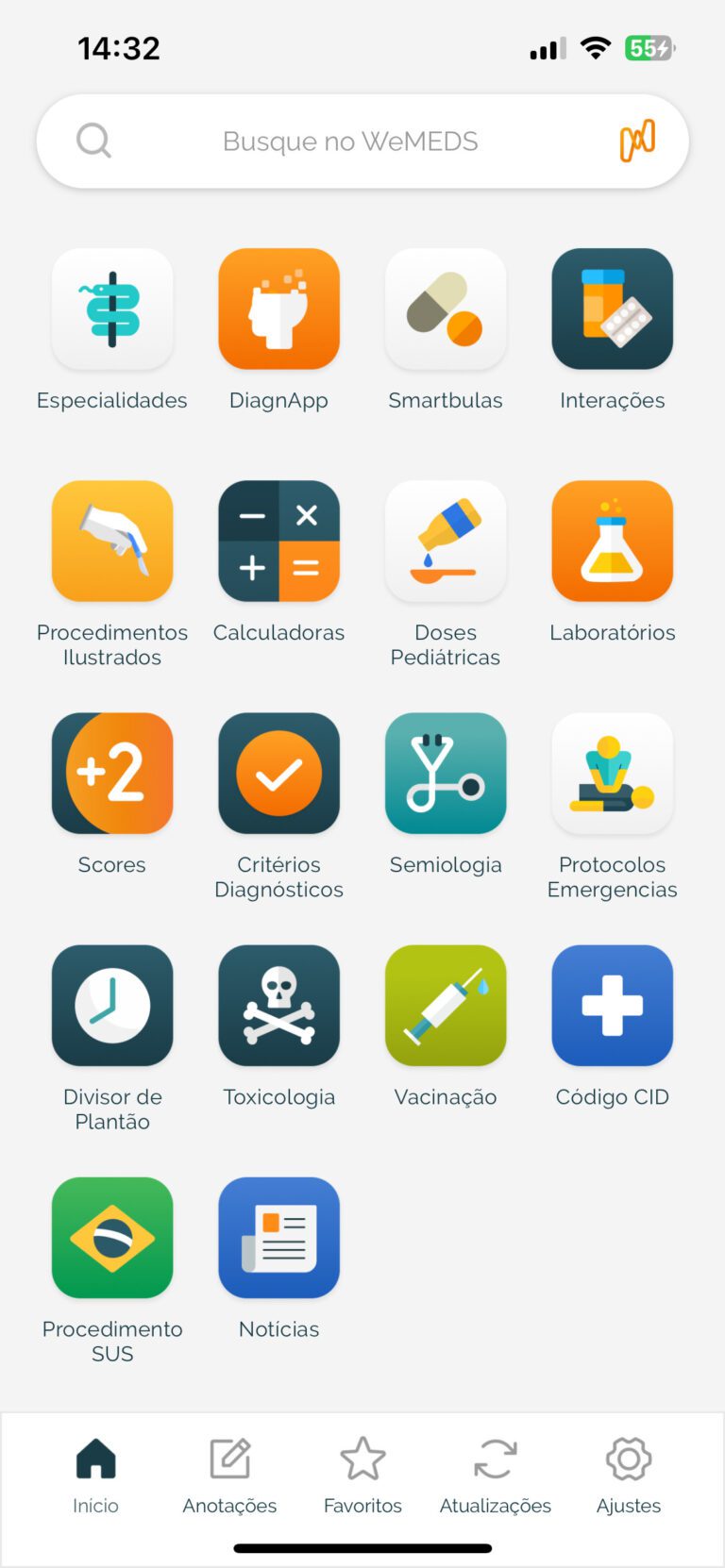Open Scores
The image size is (725, 1568).
click(x=112, y=774)
